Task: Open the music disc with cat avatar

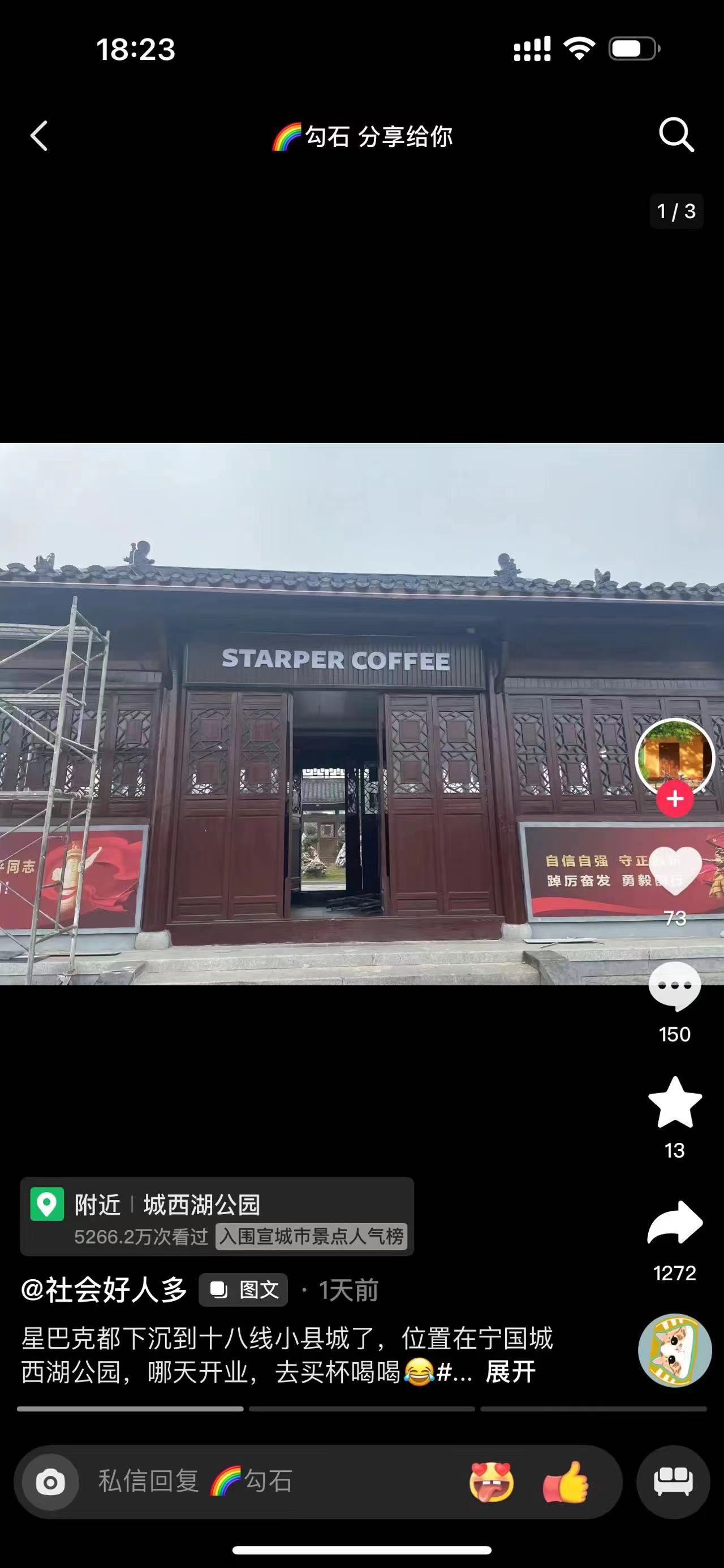Action: 674,1350
